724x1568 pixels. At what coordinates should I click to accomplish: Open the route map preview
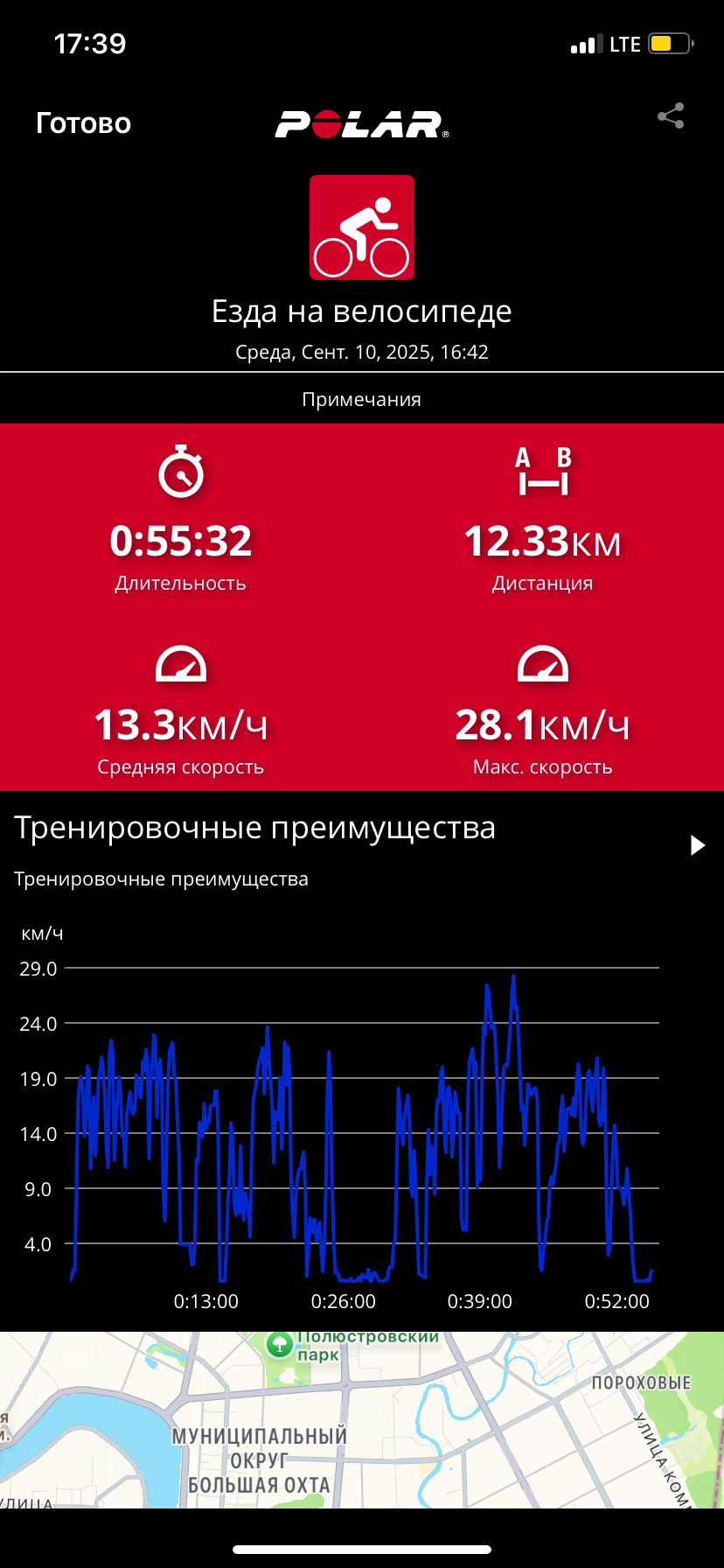click(x=362, y=1419)
